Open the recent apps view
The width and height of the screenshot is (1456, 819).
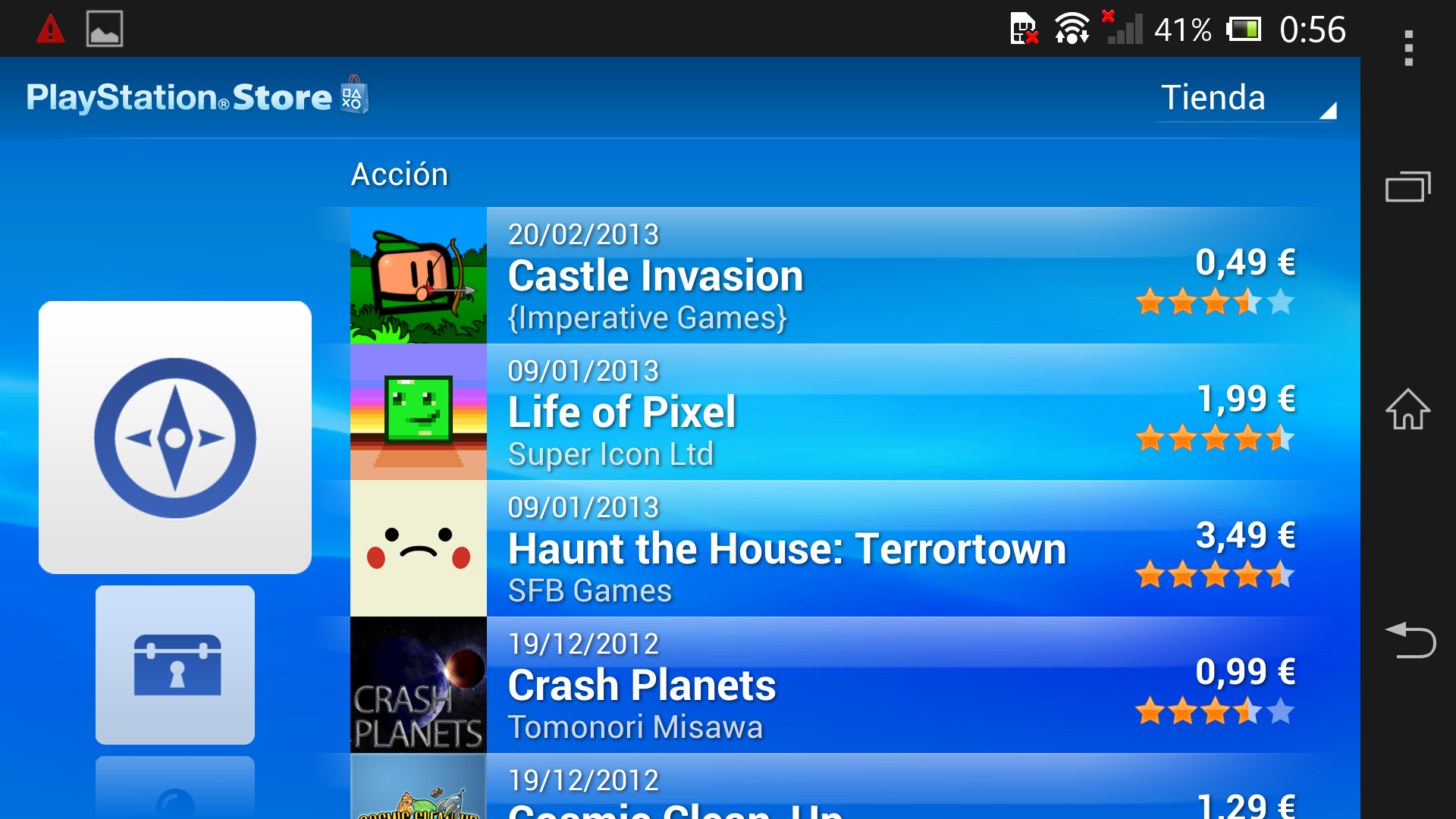click(1408, 187)
